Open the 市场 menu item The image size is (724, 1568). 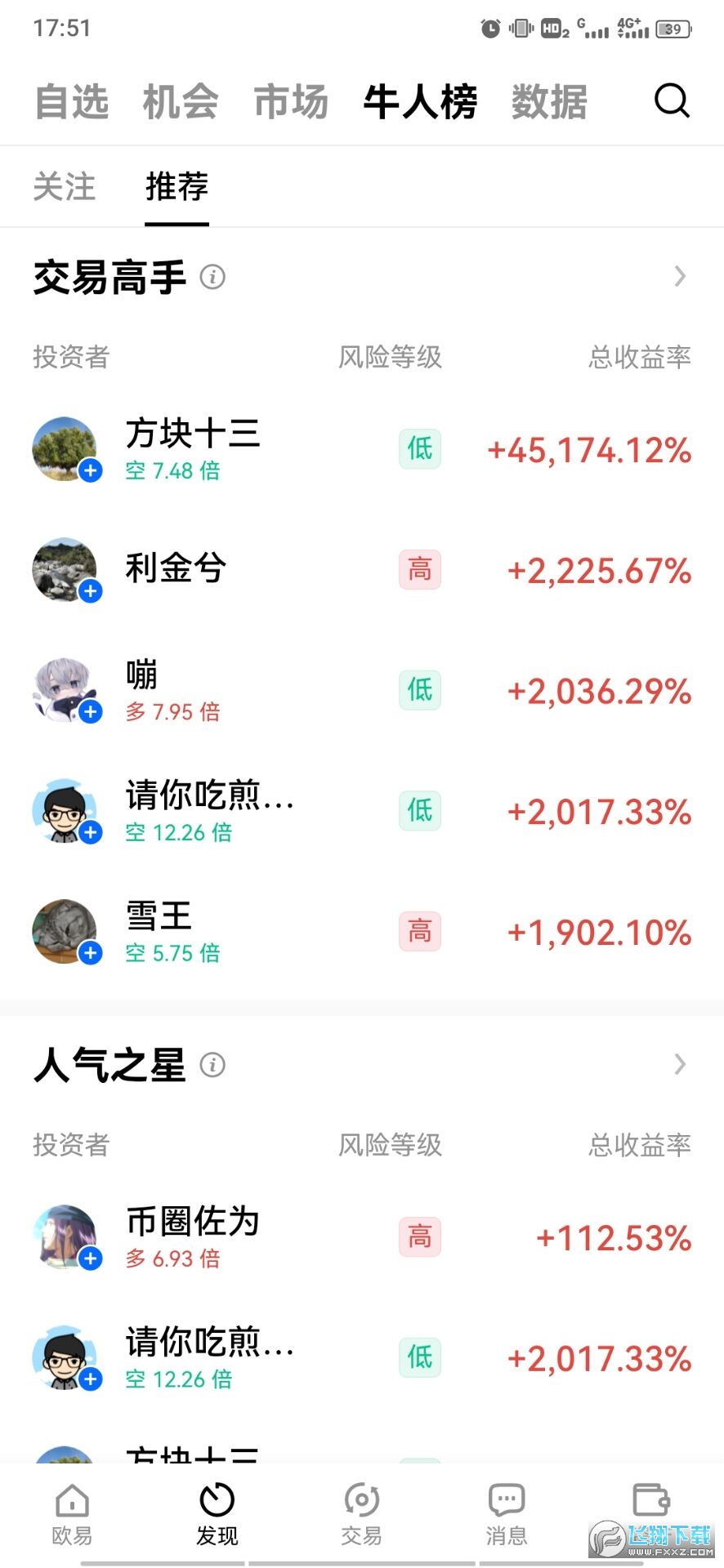(290, 101)
